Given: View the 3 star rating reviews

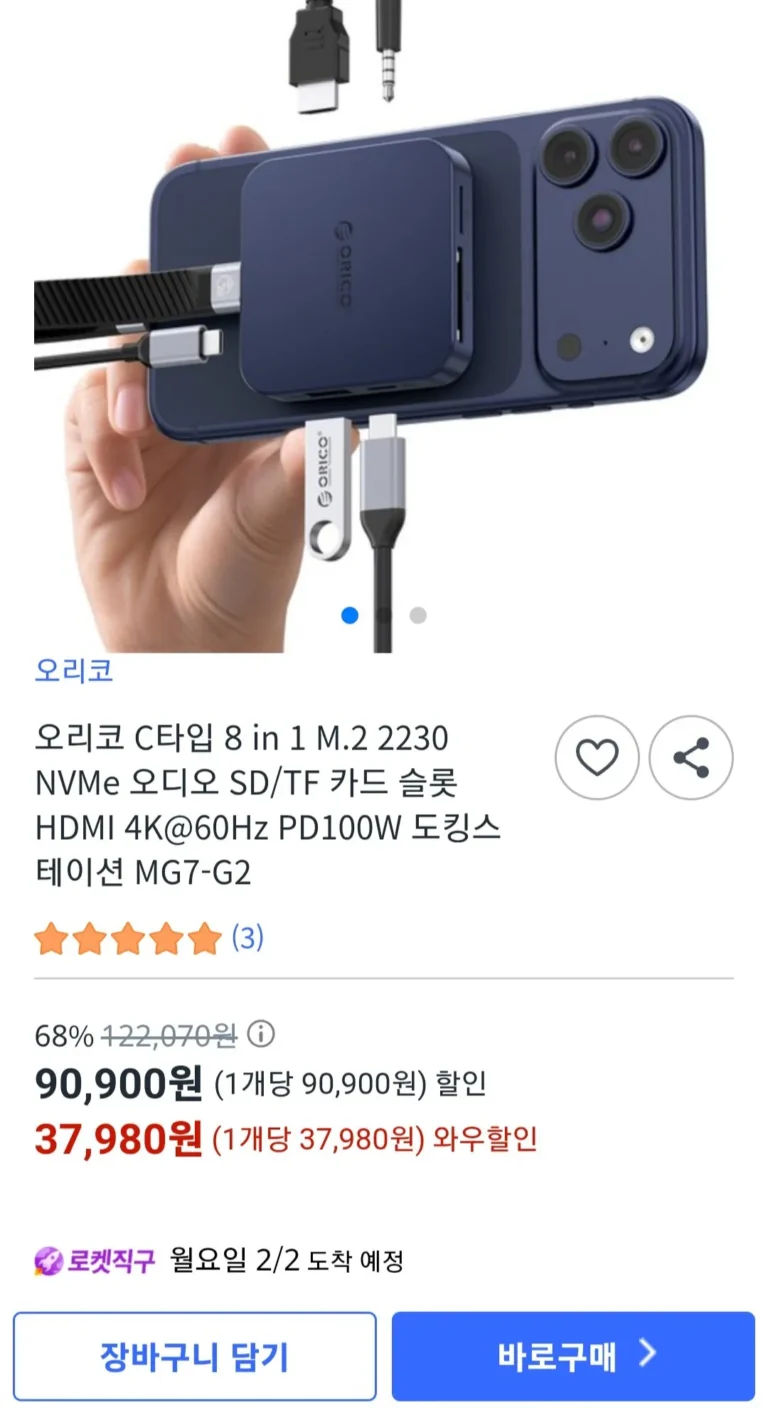Looking at the screenshot, I should point(247,938).
